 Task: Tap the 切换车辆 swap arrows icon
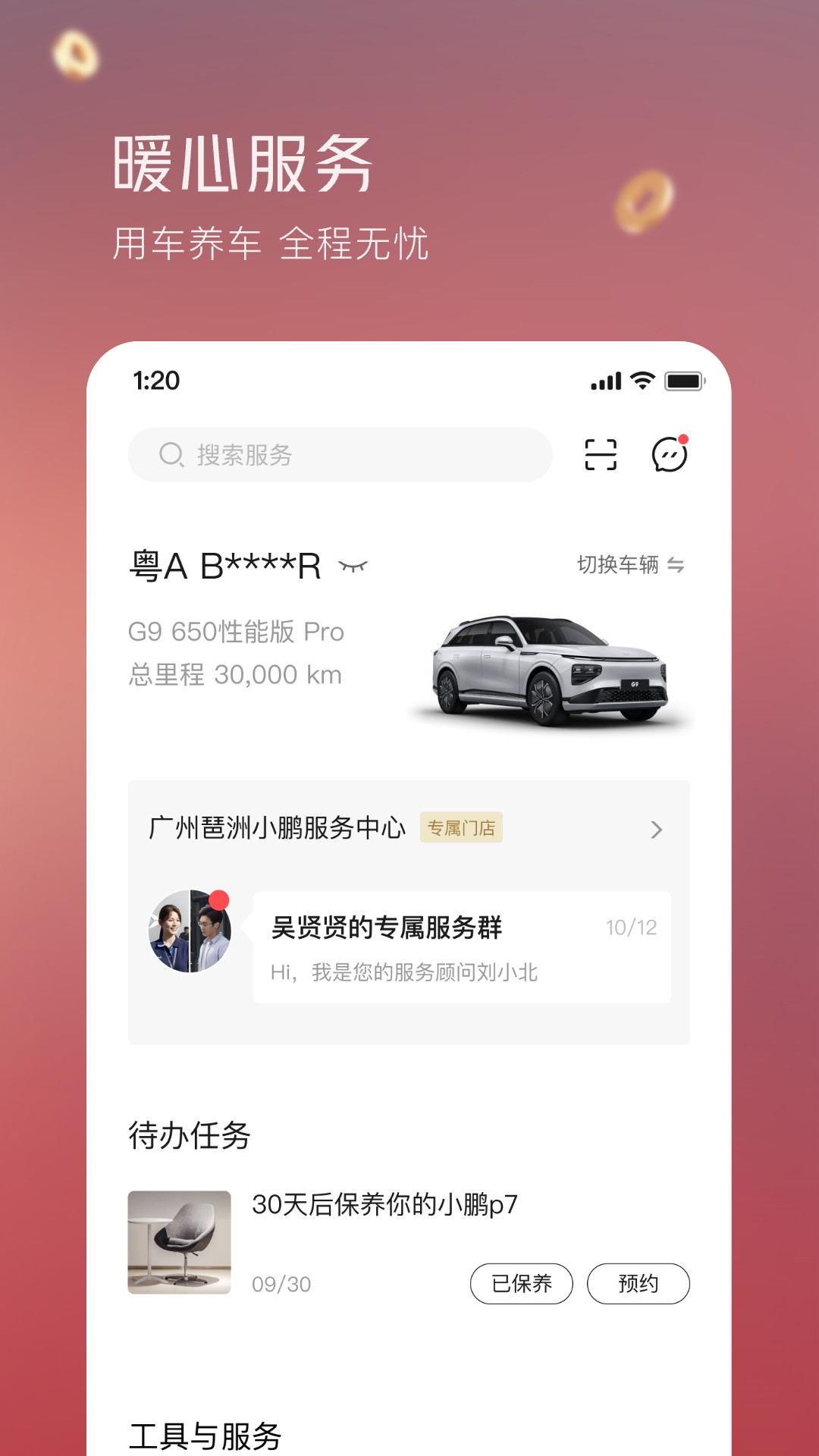677,566
